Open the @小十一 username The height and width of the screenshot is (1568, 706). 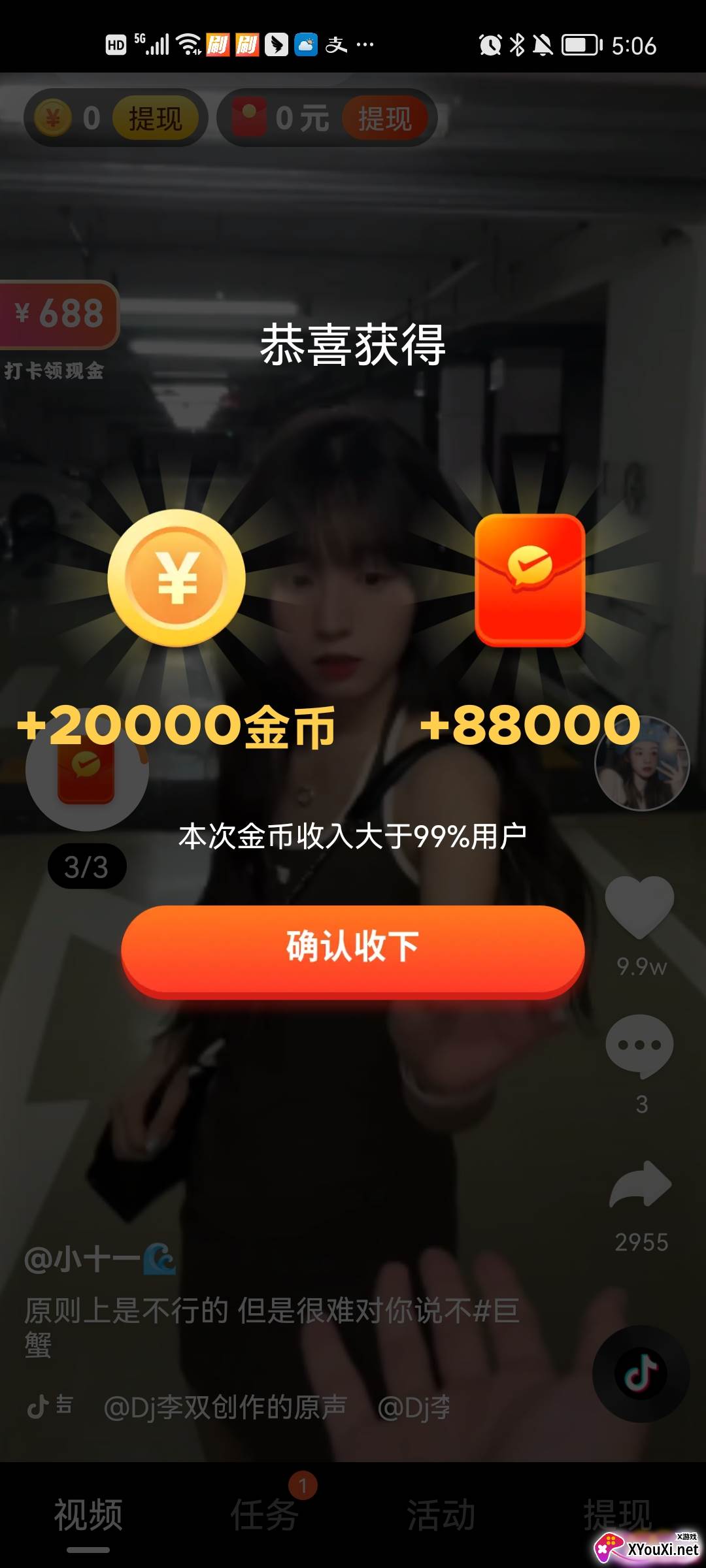[x=82, y=1260]
